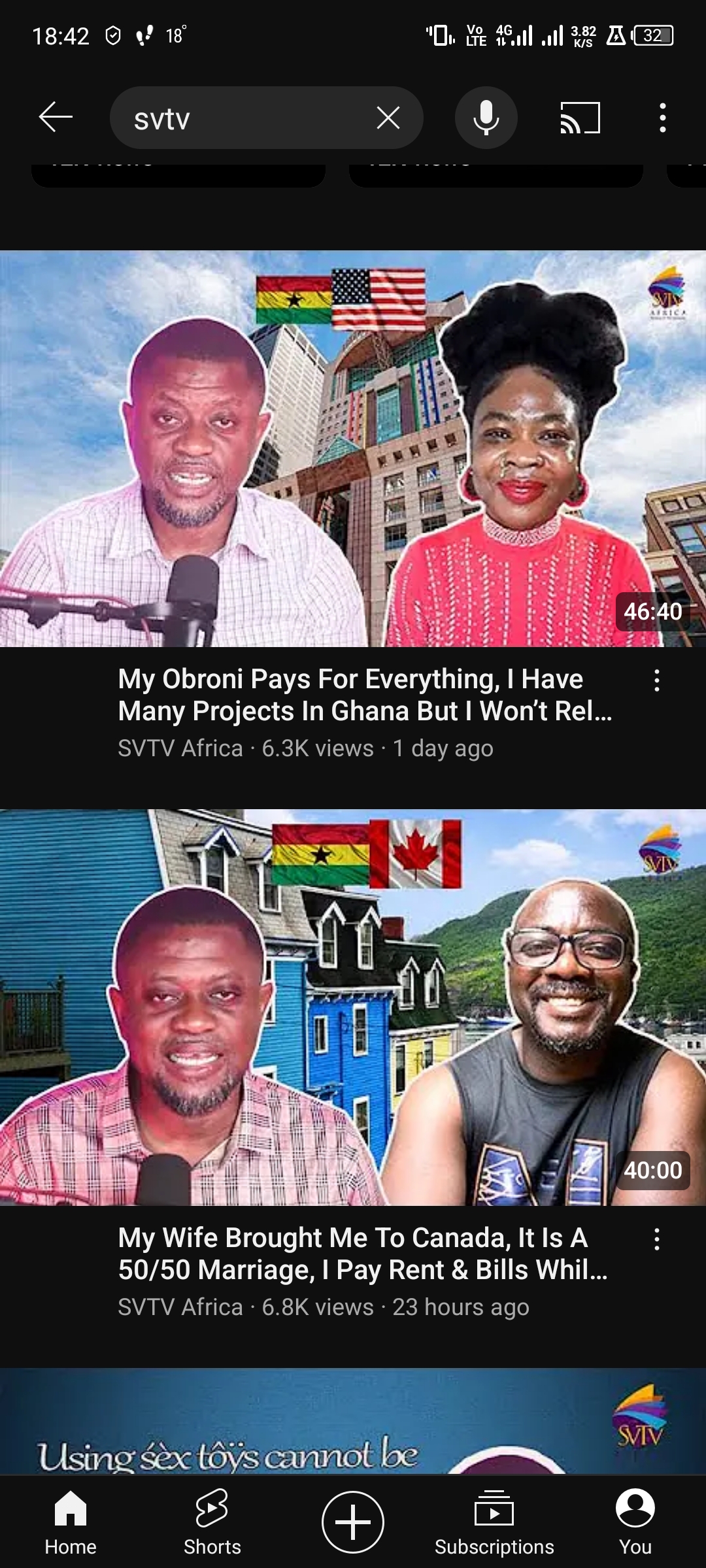
Task: Open the top bar overflow menu
Action: pos(663,118)
